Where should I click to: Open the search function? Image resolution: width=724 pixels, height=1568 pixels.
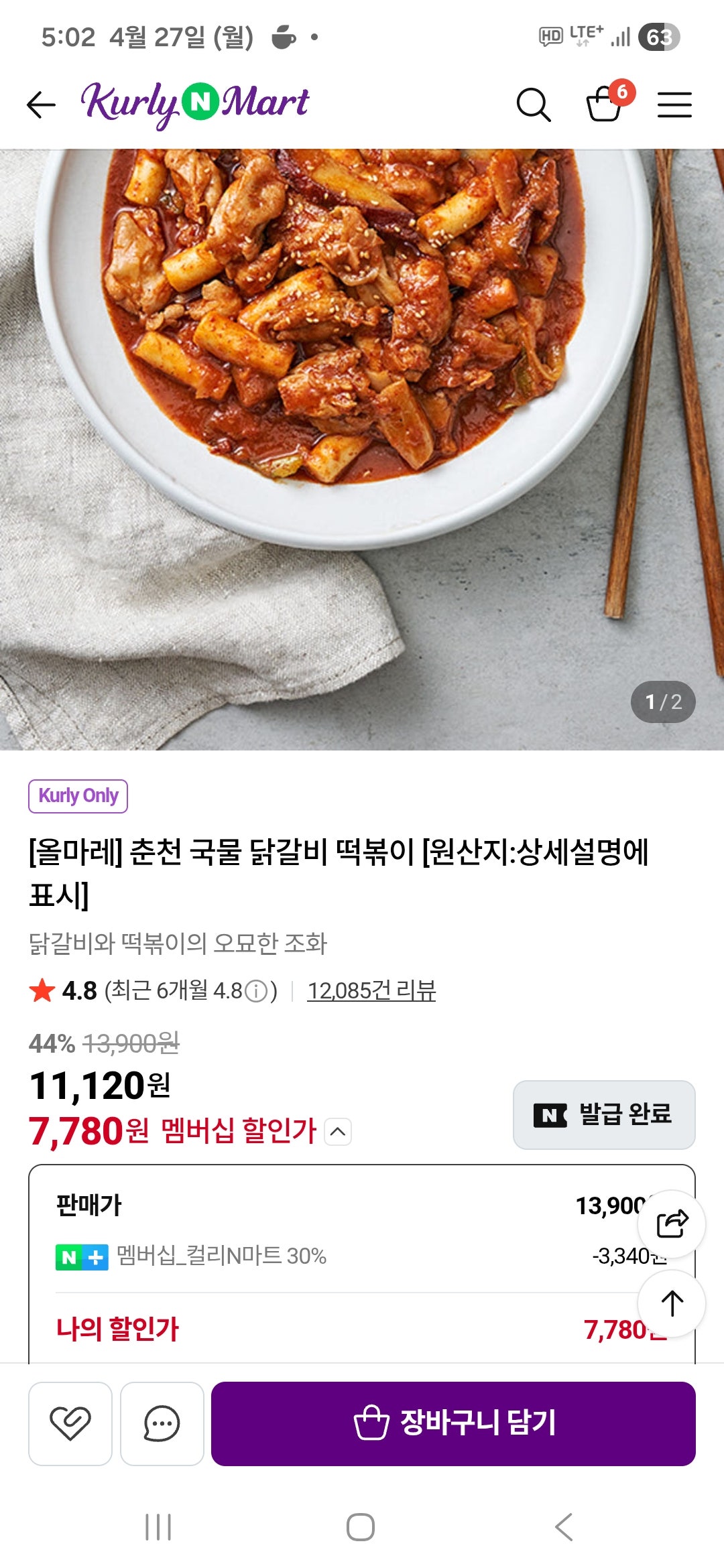533,105
